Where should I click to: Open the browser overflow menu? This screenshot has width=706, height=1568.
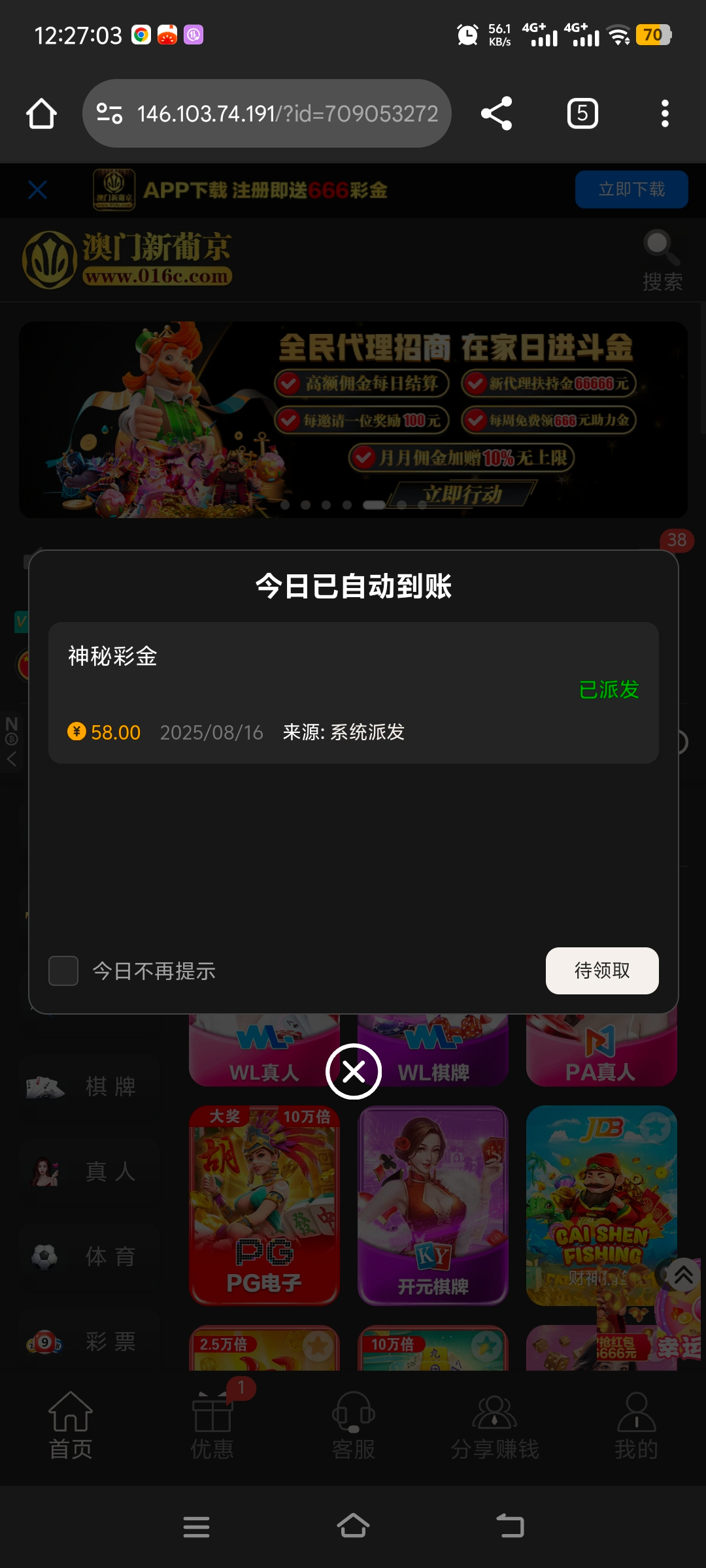(x=664, y=114)
